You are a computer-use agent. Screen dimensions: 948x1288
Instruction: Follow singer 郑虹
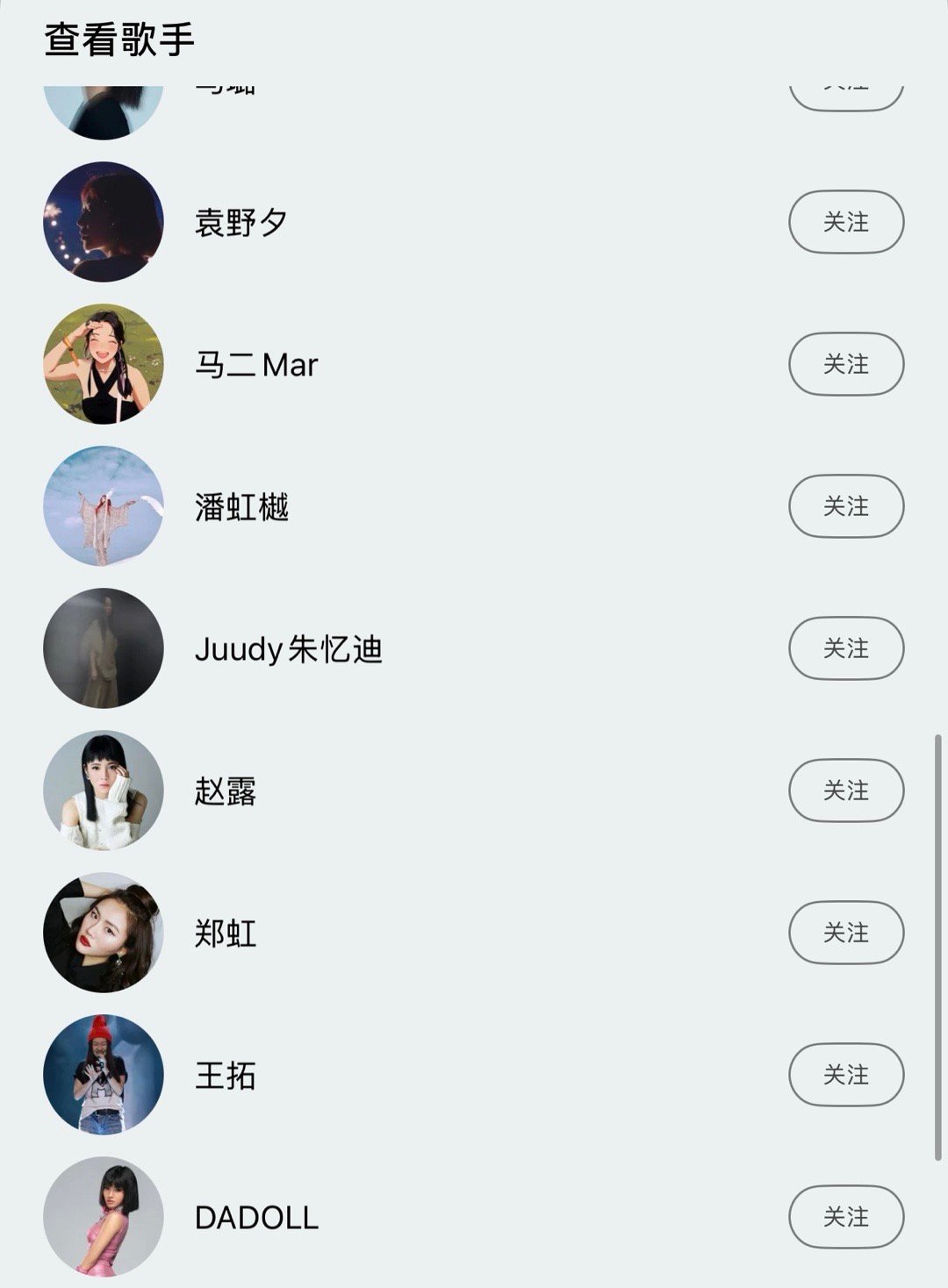[x=845, y=933]
